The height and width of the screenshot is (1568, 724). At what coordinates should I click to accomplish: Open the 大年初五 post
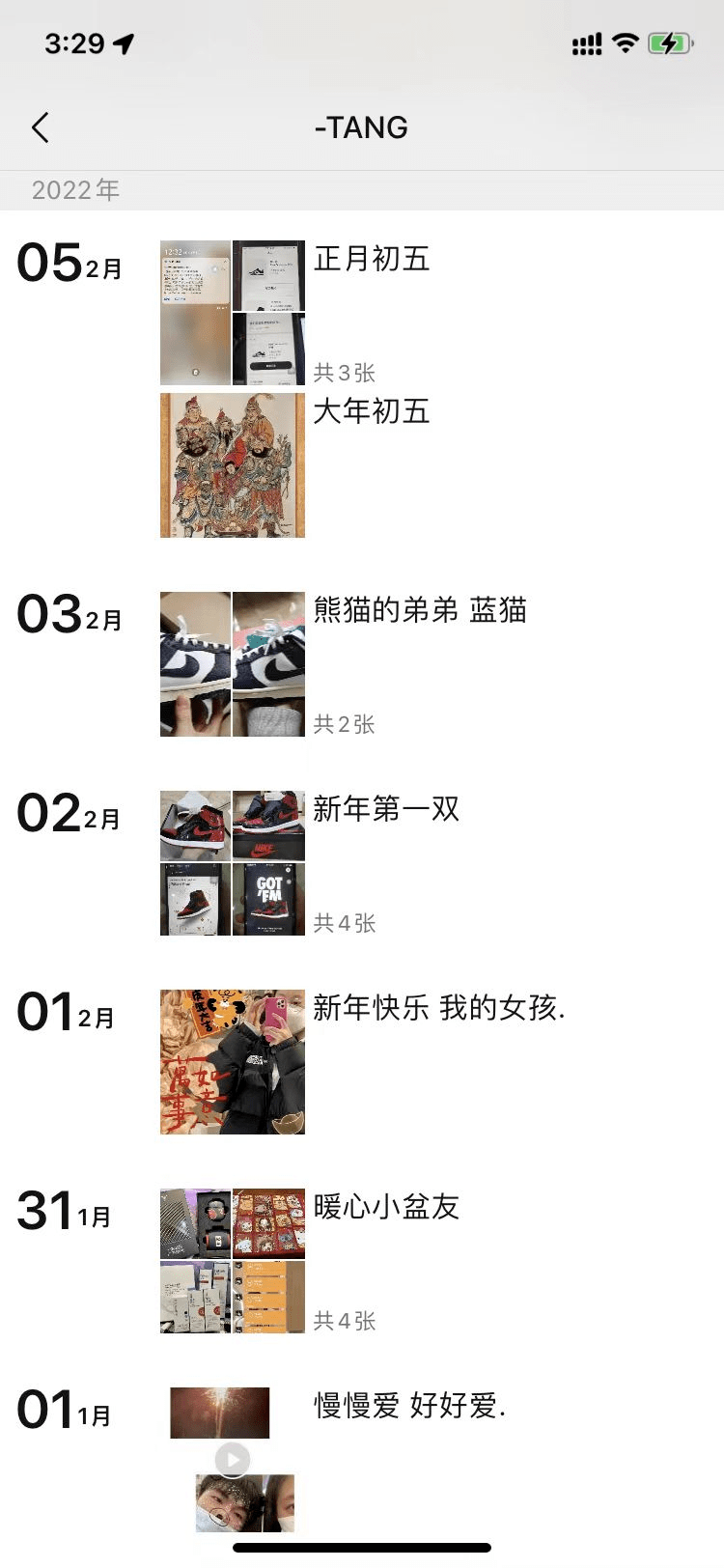pyautogui.click(x=372, y=411)
